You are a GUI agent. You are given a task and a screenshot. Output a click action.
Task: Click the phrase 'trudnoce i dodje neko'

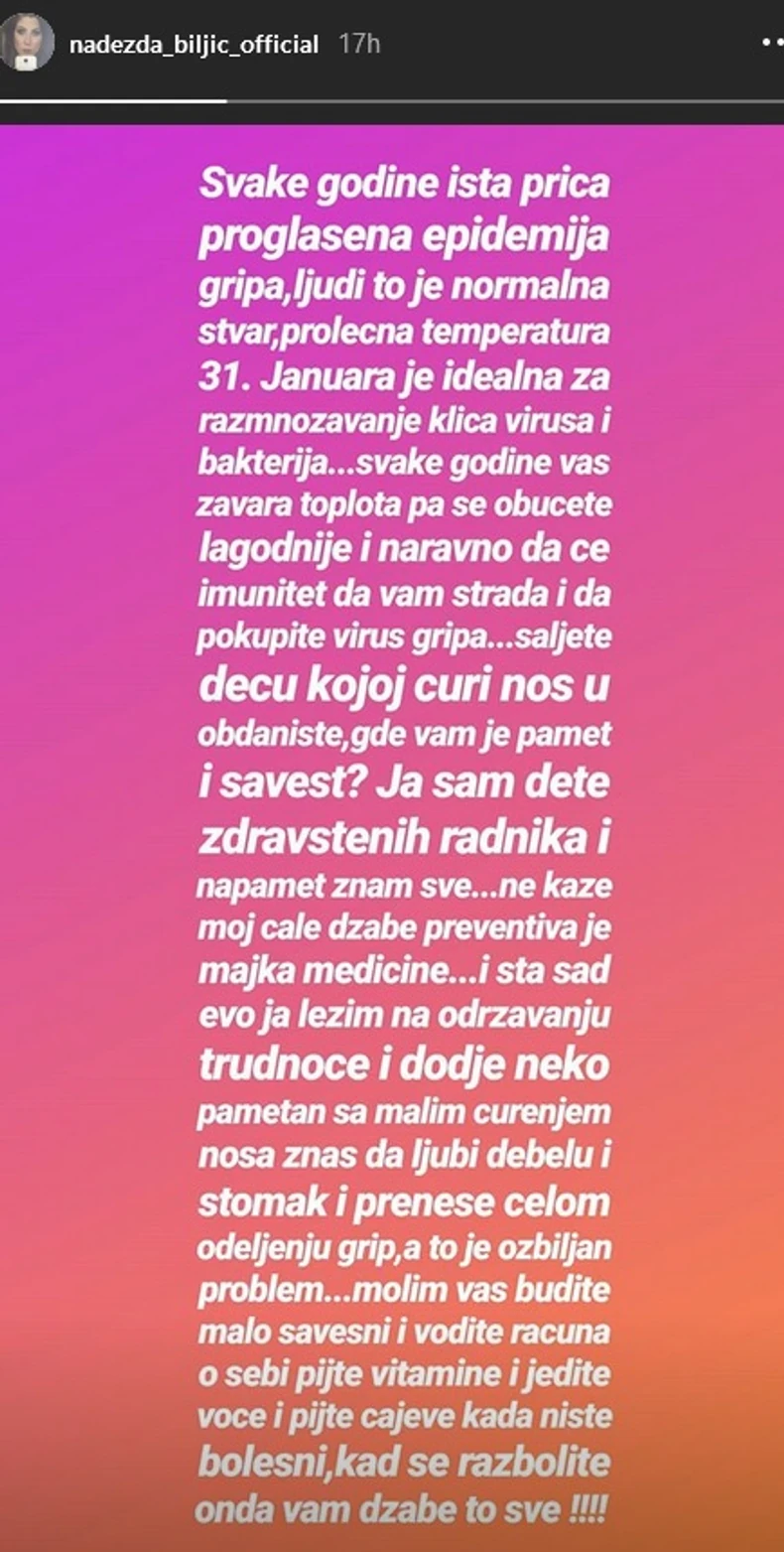[404, 1064]
